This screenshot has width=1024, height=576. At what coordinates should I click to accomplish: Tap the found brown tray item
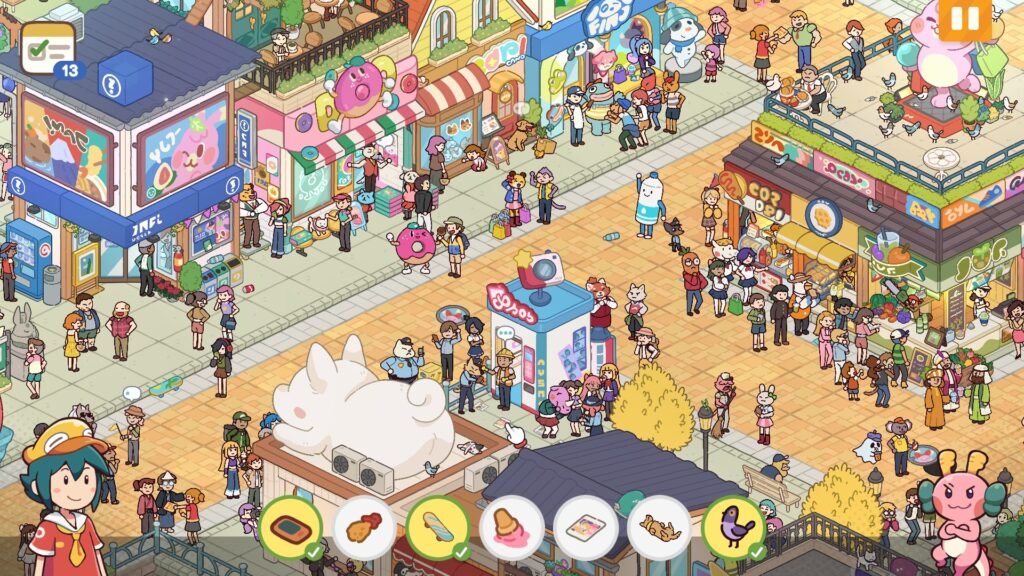(x=291, y=527)
